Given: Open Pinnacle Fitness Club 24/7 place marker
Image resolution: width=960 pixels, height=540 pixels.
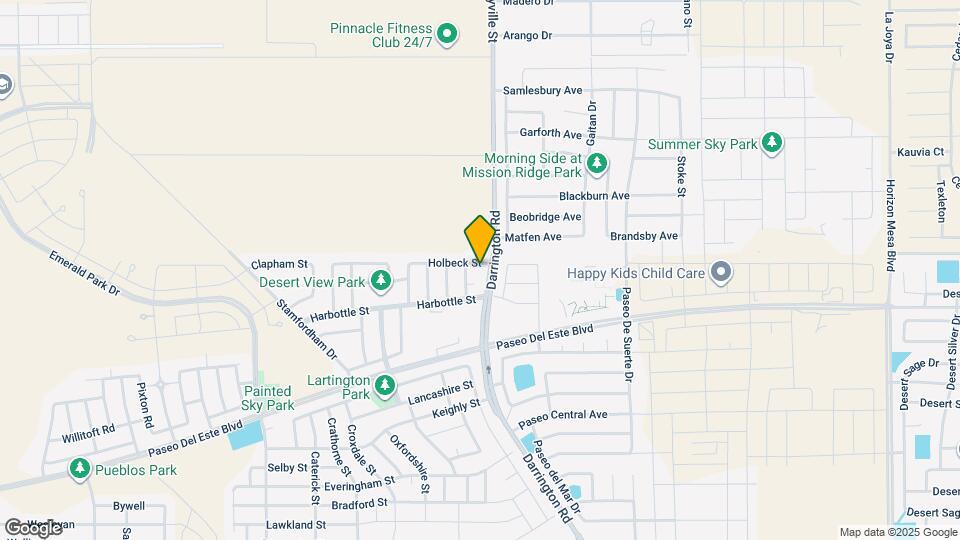Looking at the screenshot, I should tap(447, 36).
